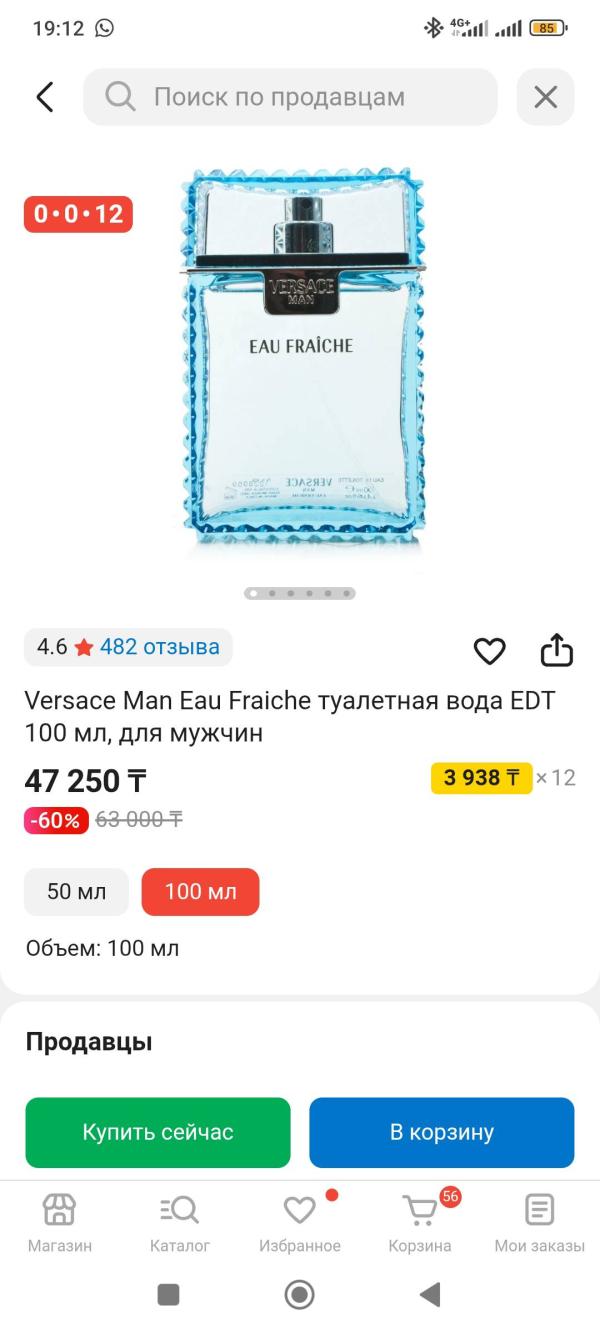Tap Купить сейчас to buy now
The height and width of the screenshot is (1332, 600).
pos(158,1132)
